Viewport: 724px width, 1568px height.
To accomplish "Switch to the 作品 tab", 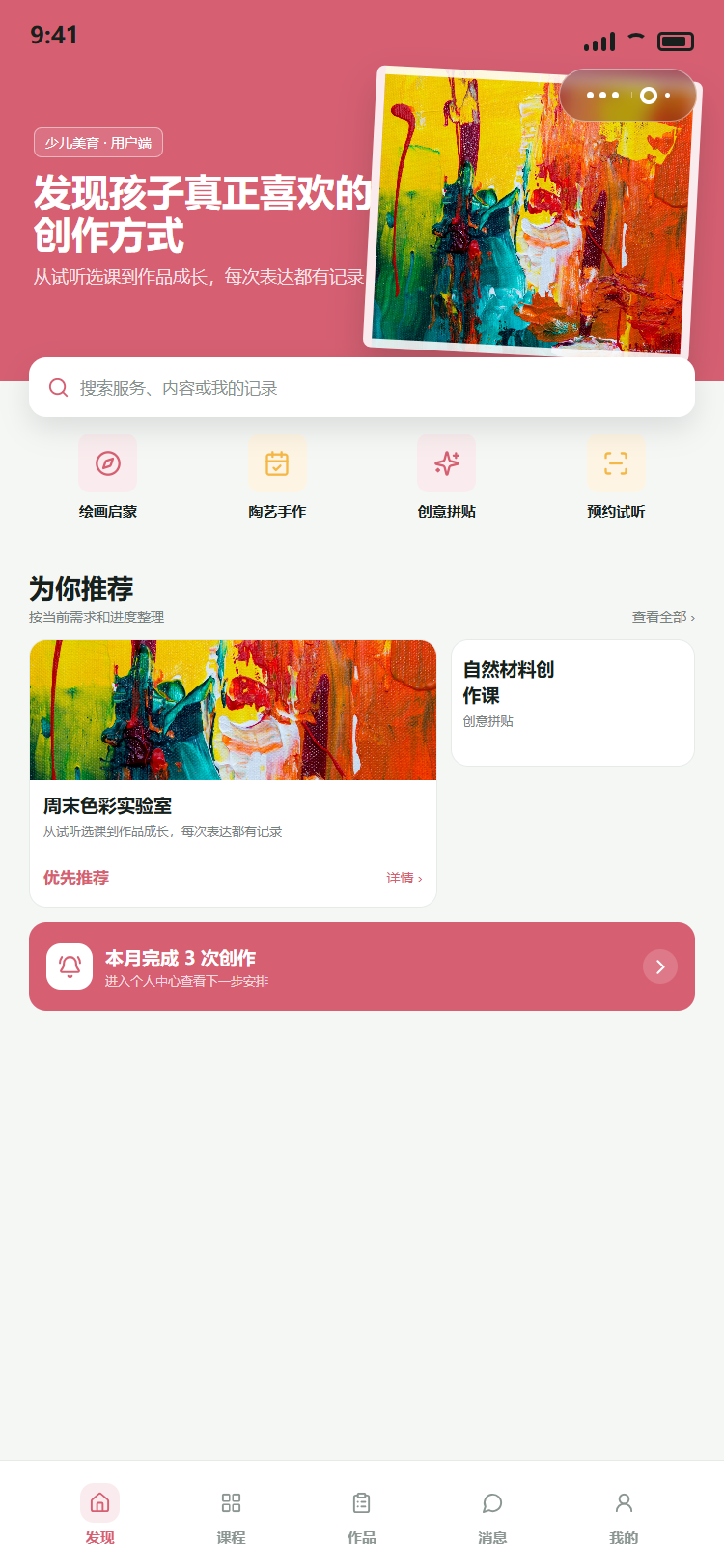I will coord(361,1514).
